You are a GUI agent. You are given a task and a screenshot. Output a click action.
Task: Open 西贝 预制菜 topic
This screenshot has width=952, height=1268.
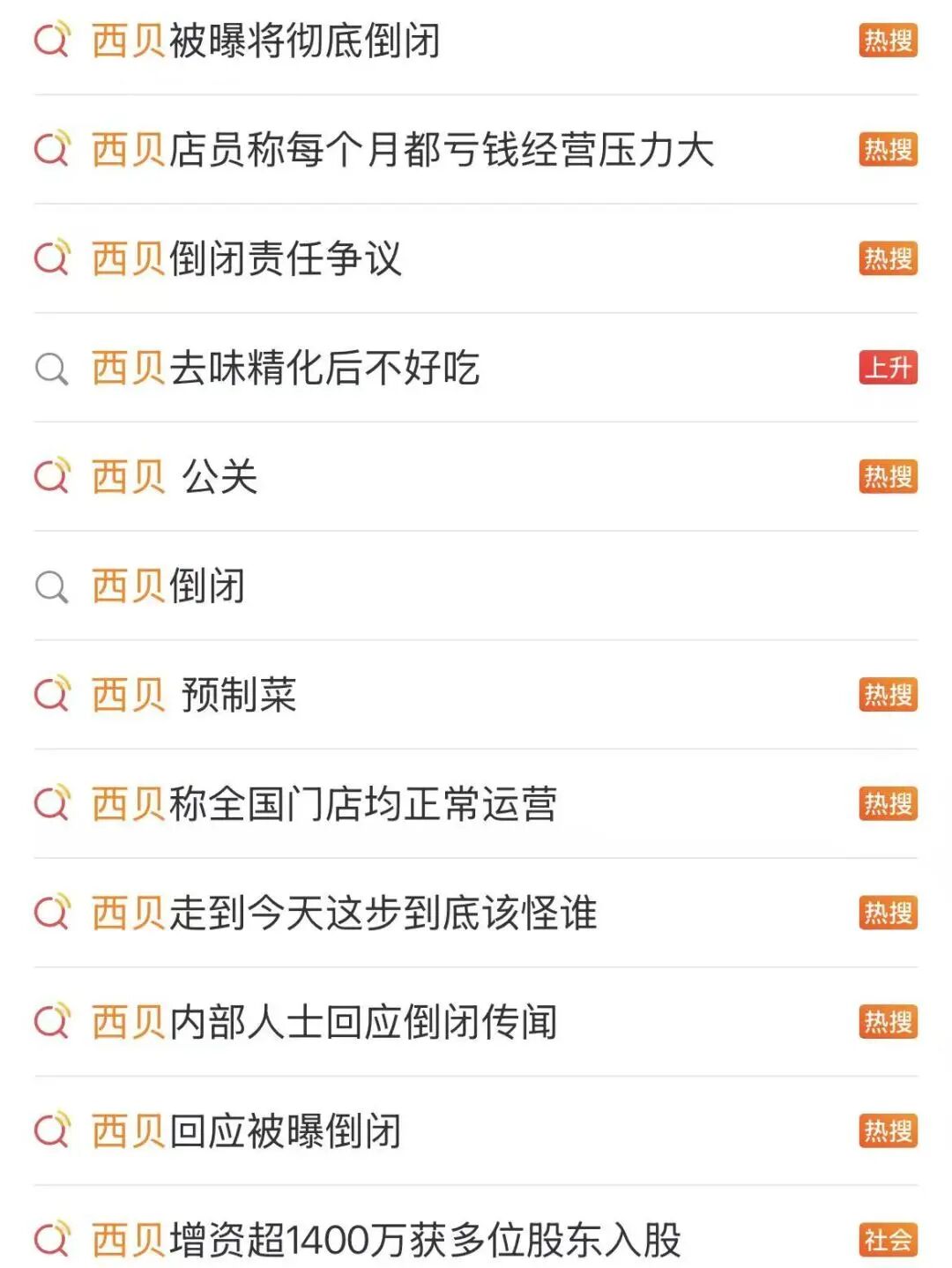476,694
